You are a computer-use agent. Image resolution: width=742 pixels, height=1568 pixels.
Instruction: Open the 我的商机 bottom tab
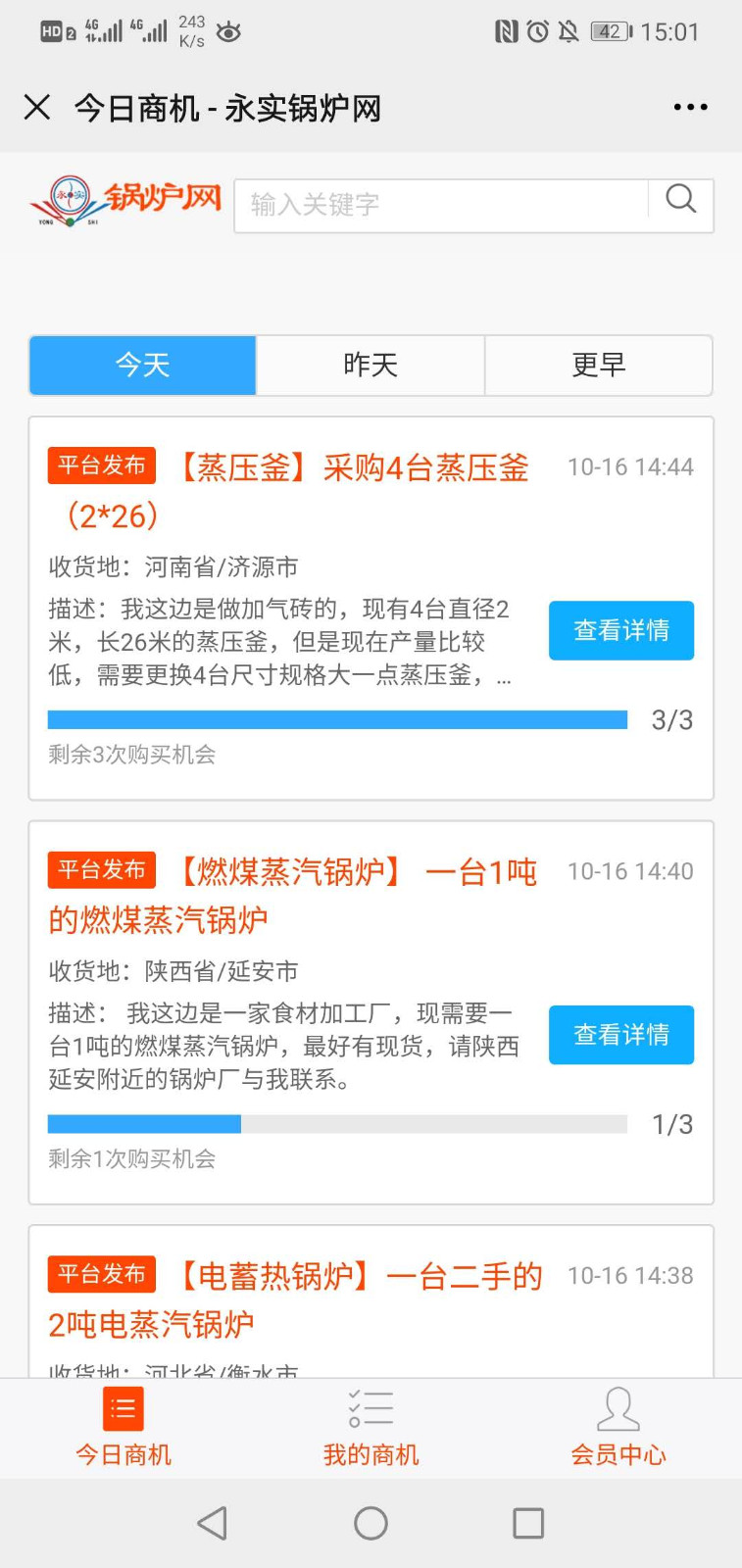pyautogui.click(x=371, y=1427)
